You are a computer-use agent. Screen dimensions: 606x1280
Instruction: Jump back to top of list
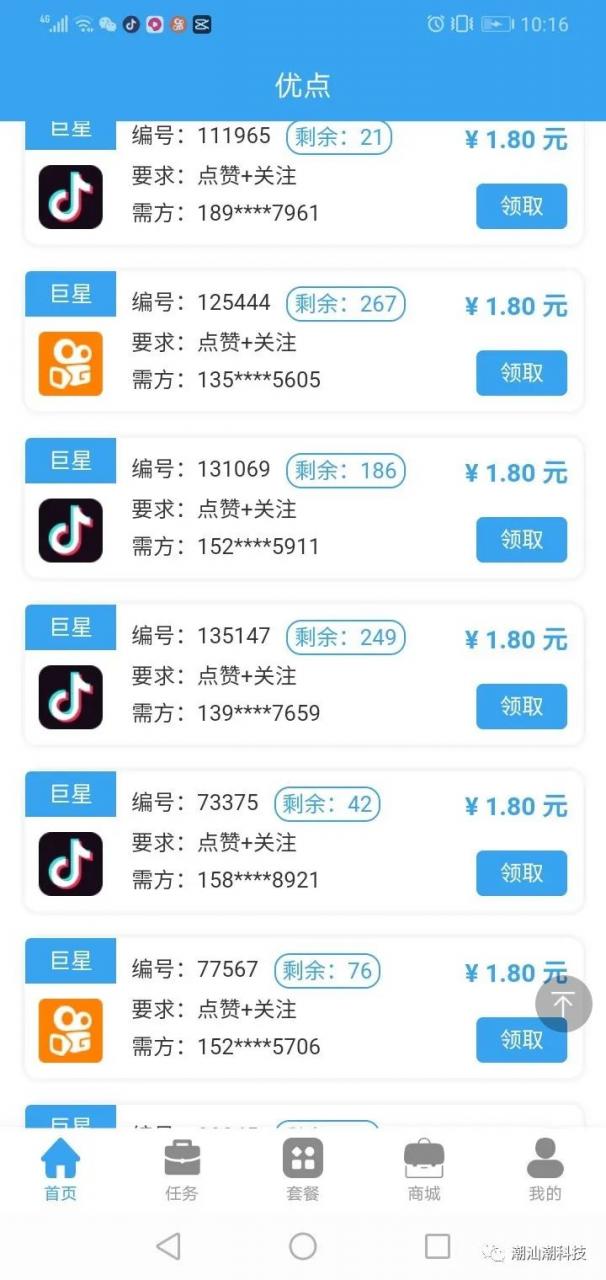tap(564, 1003)
